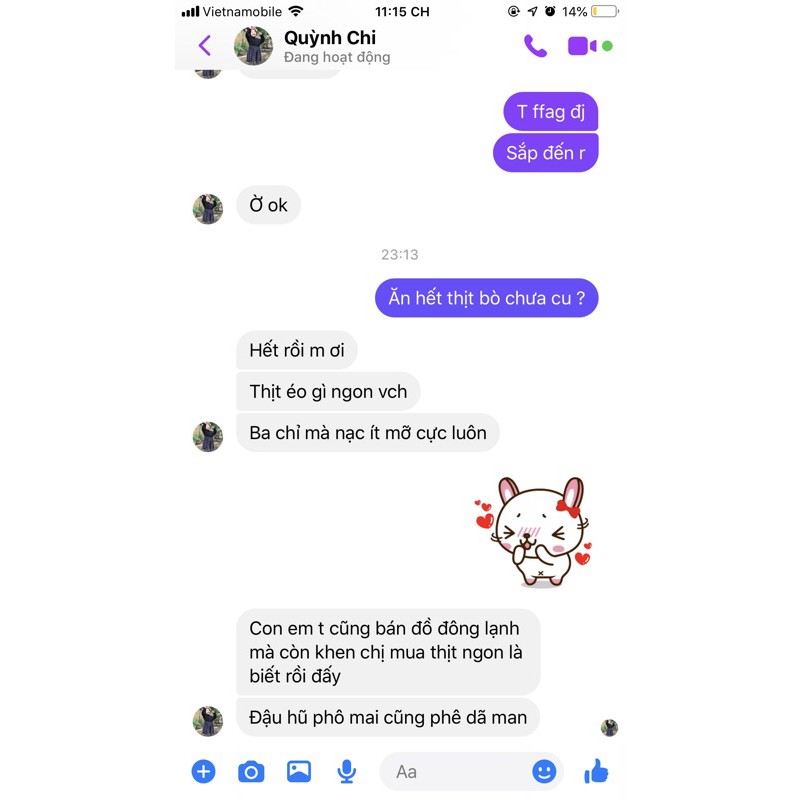The image size is (800, 800).
Task: Open the photo gallery picker
Action: 299,771
